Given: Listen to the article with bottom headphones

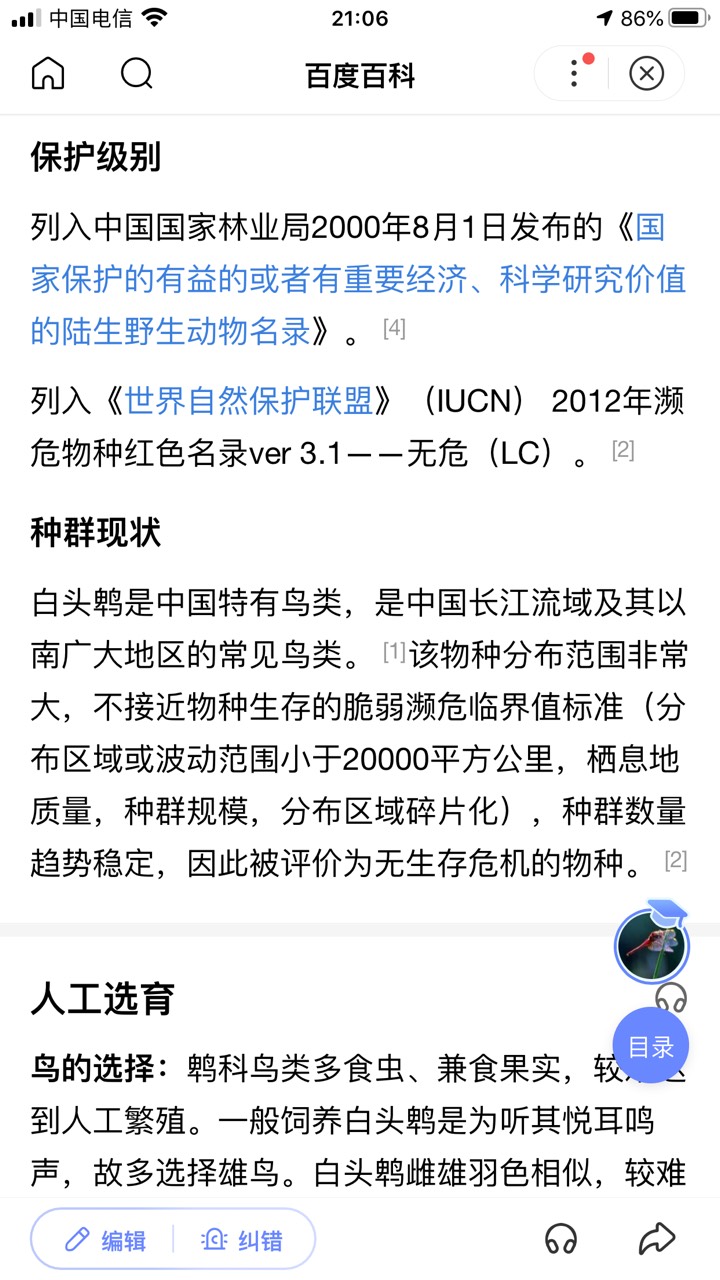Looking at the screenshot, I should coord(561,1240).
